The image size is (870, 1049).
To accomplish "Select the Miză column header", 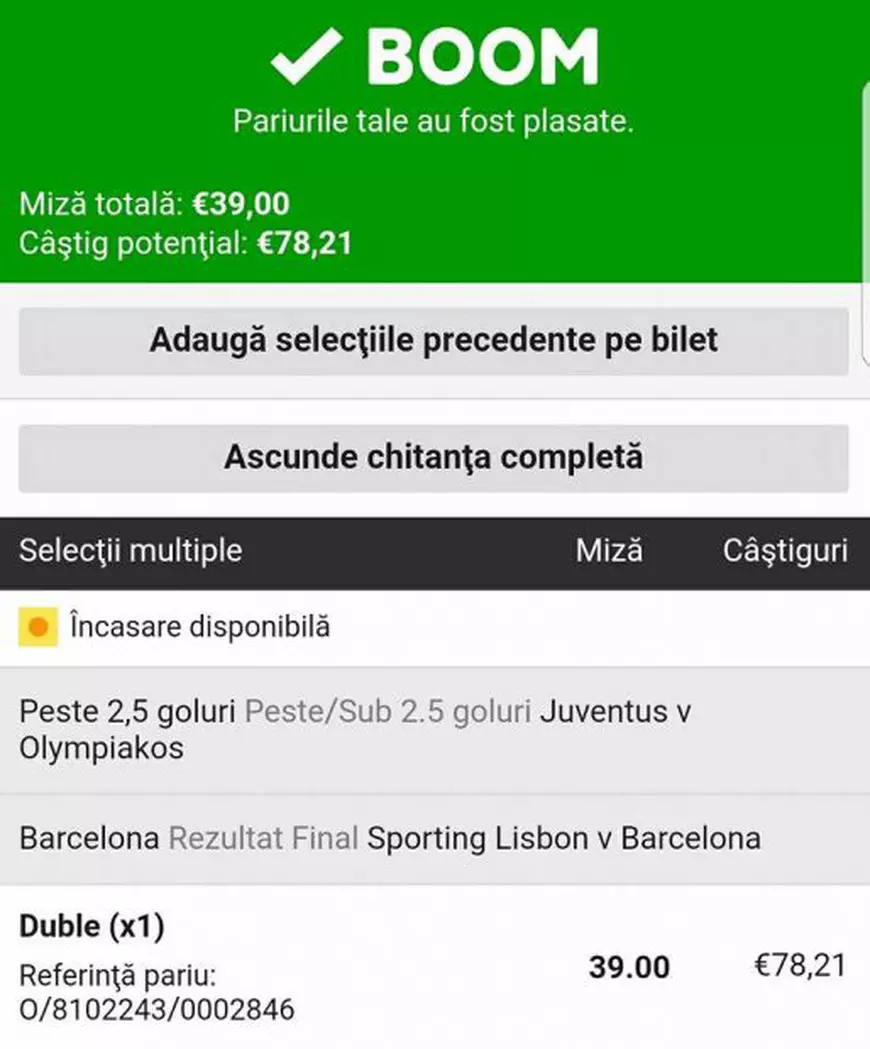I will [608, 550].
